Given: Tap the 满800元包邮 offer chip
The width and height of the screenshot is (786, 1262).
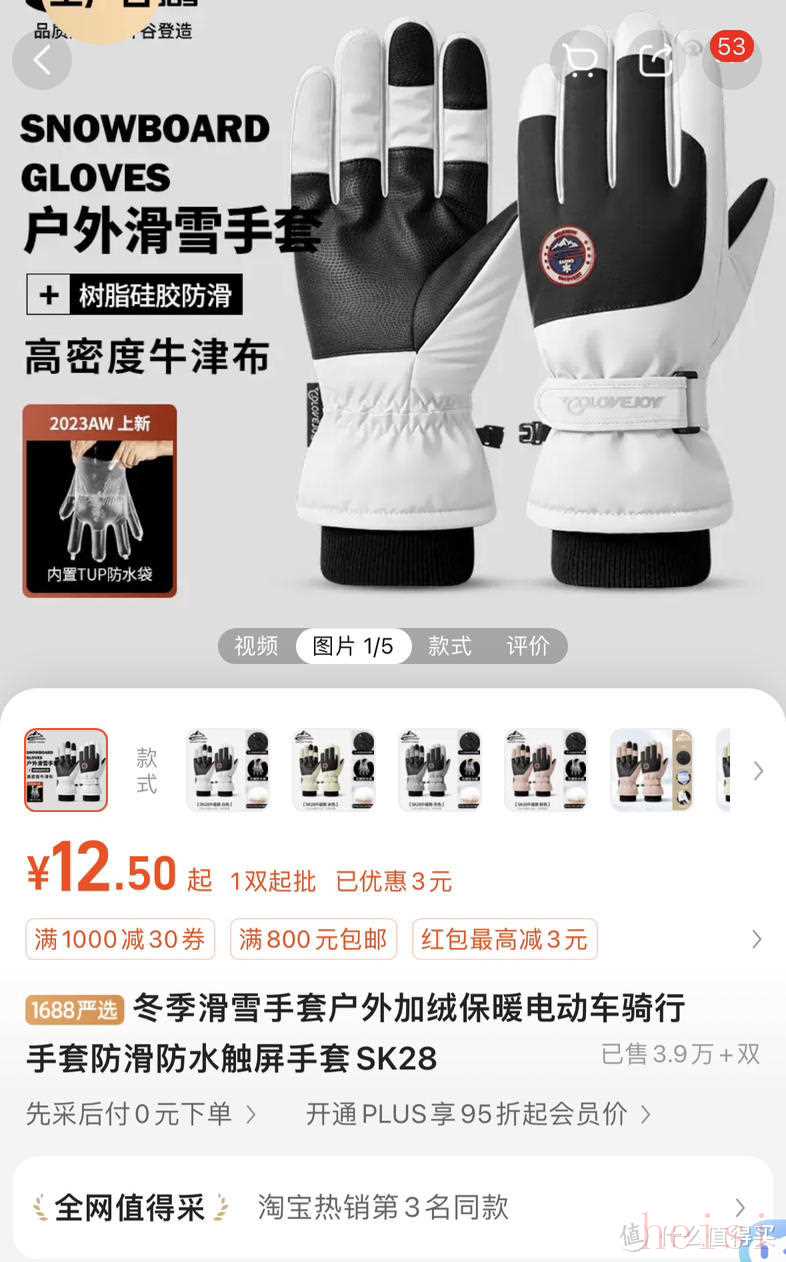Looking at the screenshot, I should pyautogui.click(x=313, y=939).
